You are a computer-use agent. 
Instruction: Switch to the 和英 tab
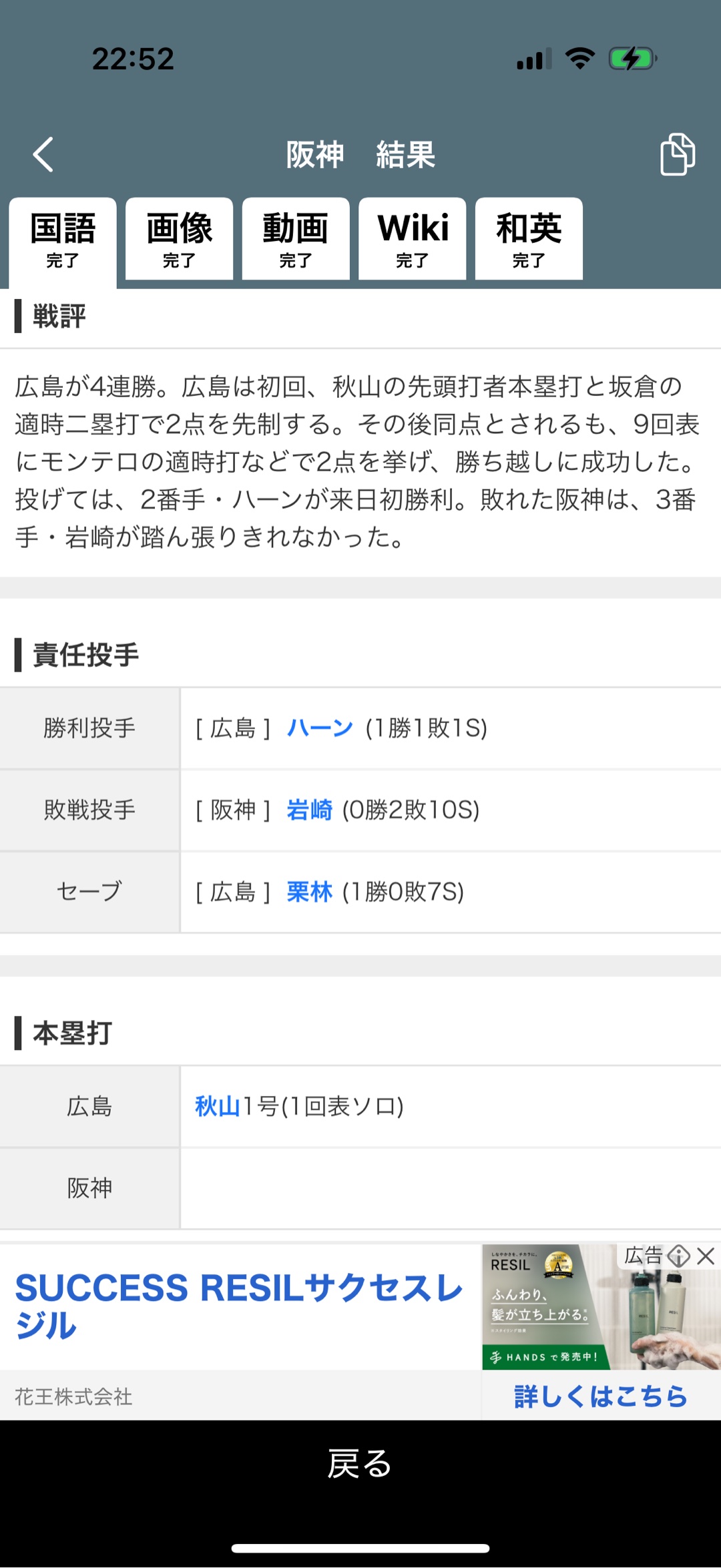(529, 240)
